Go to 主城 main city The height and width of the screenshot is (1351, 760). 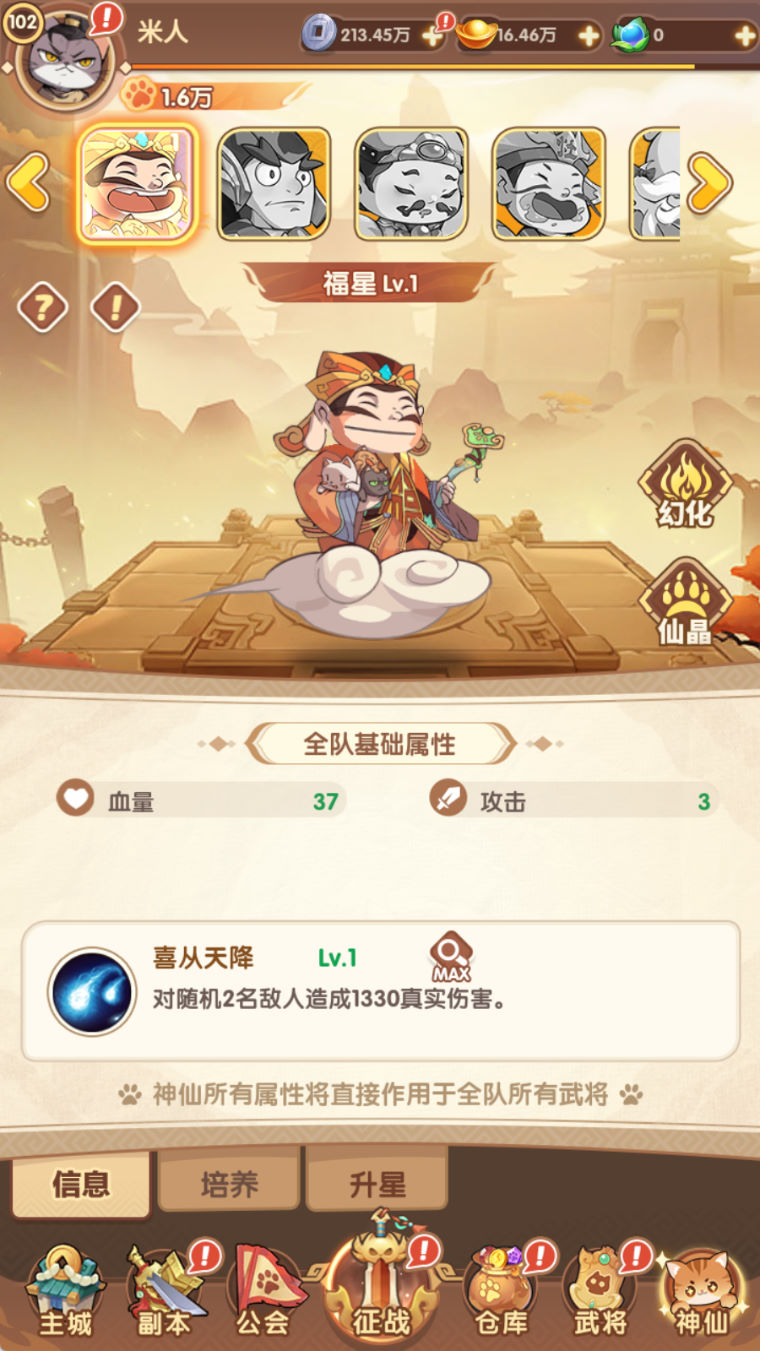pos(65,1295)
